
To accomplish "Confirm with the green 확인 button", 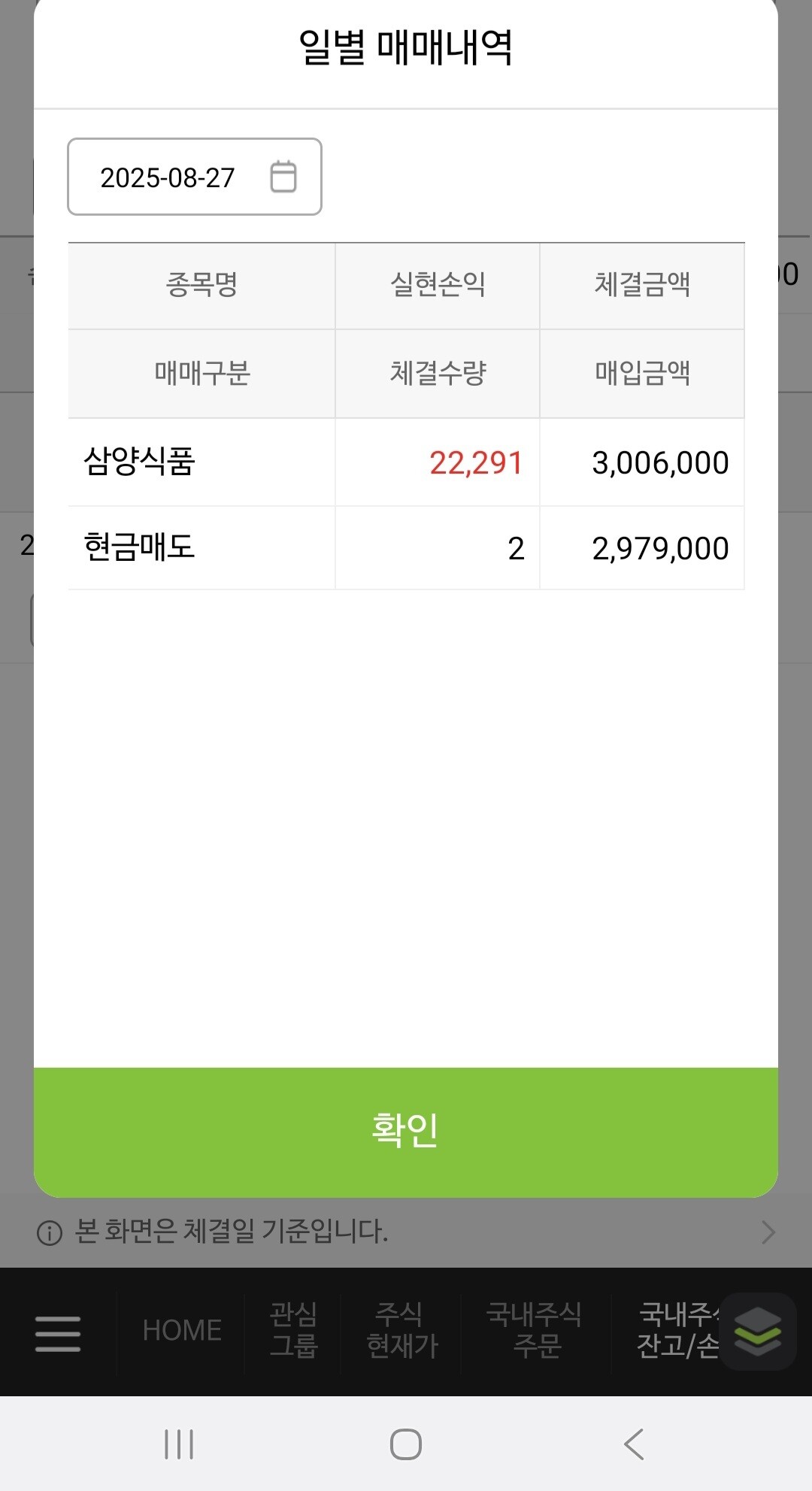I will (x=406, y=1132).
